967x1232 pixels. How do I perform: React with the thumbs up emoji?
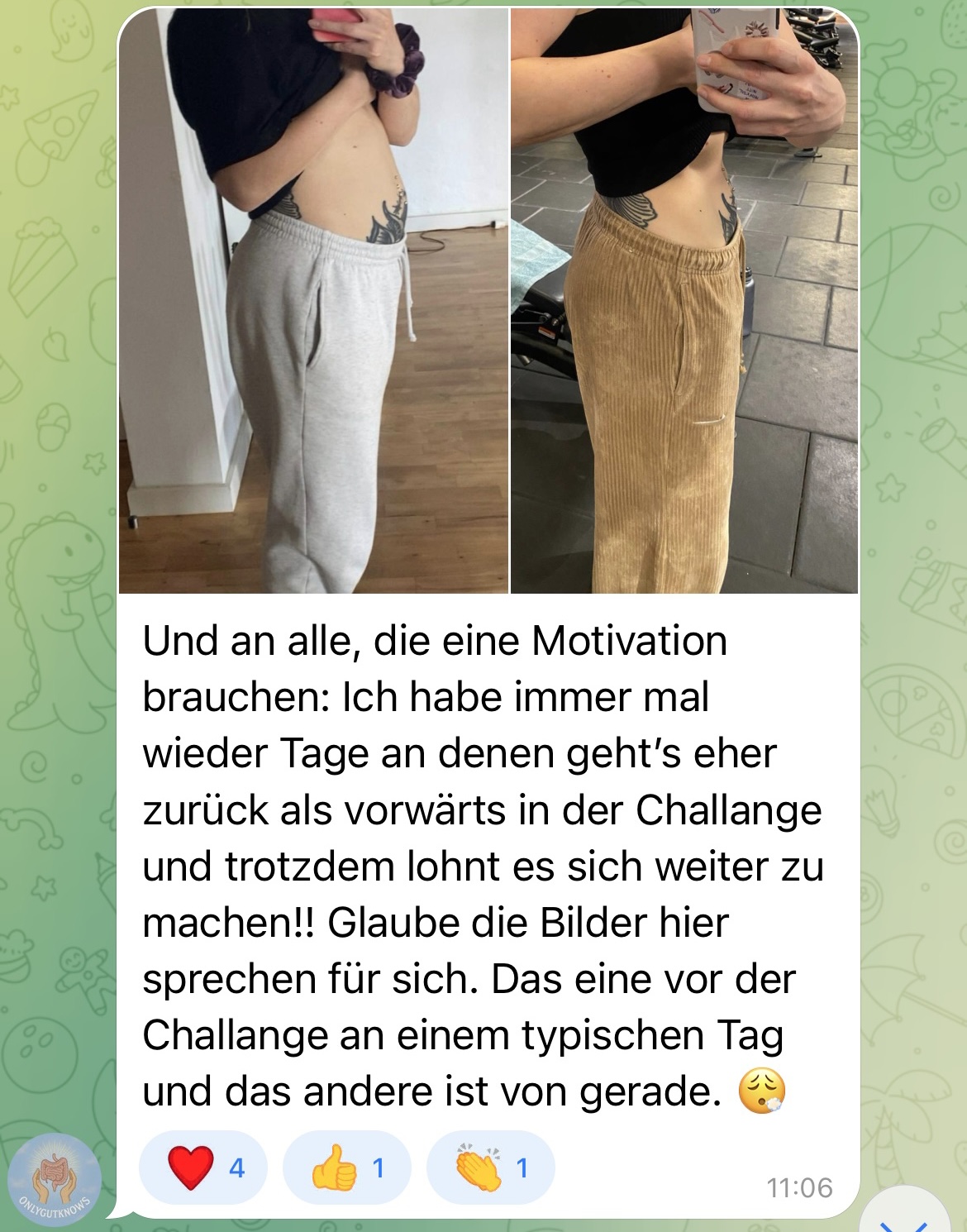tap(346, 1168)
